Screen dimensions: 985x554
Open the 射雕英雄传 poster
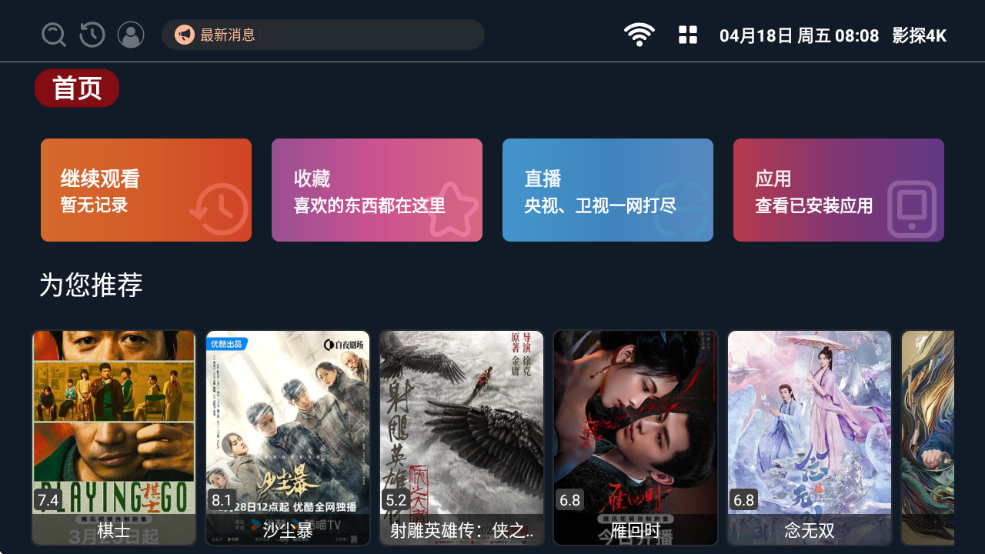tap(462, 437)
